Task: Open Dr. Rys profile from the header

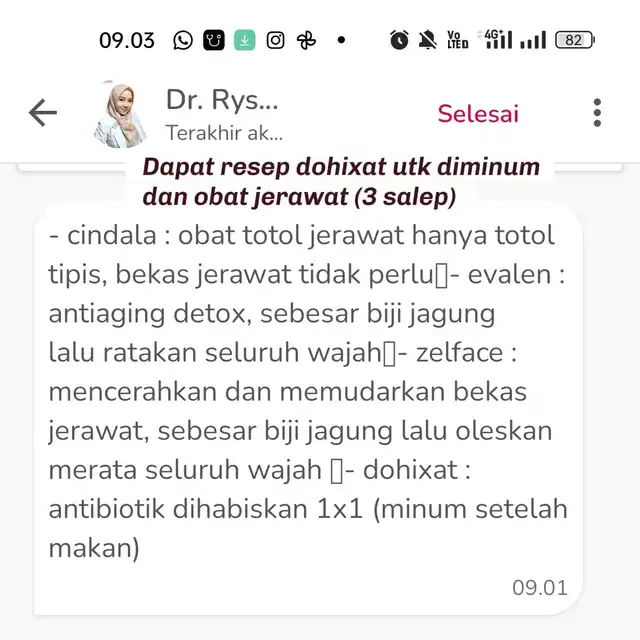Action: 221,100
